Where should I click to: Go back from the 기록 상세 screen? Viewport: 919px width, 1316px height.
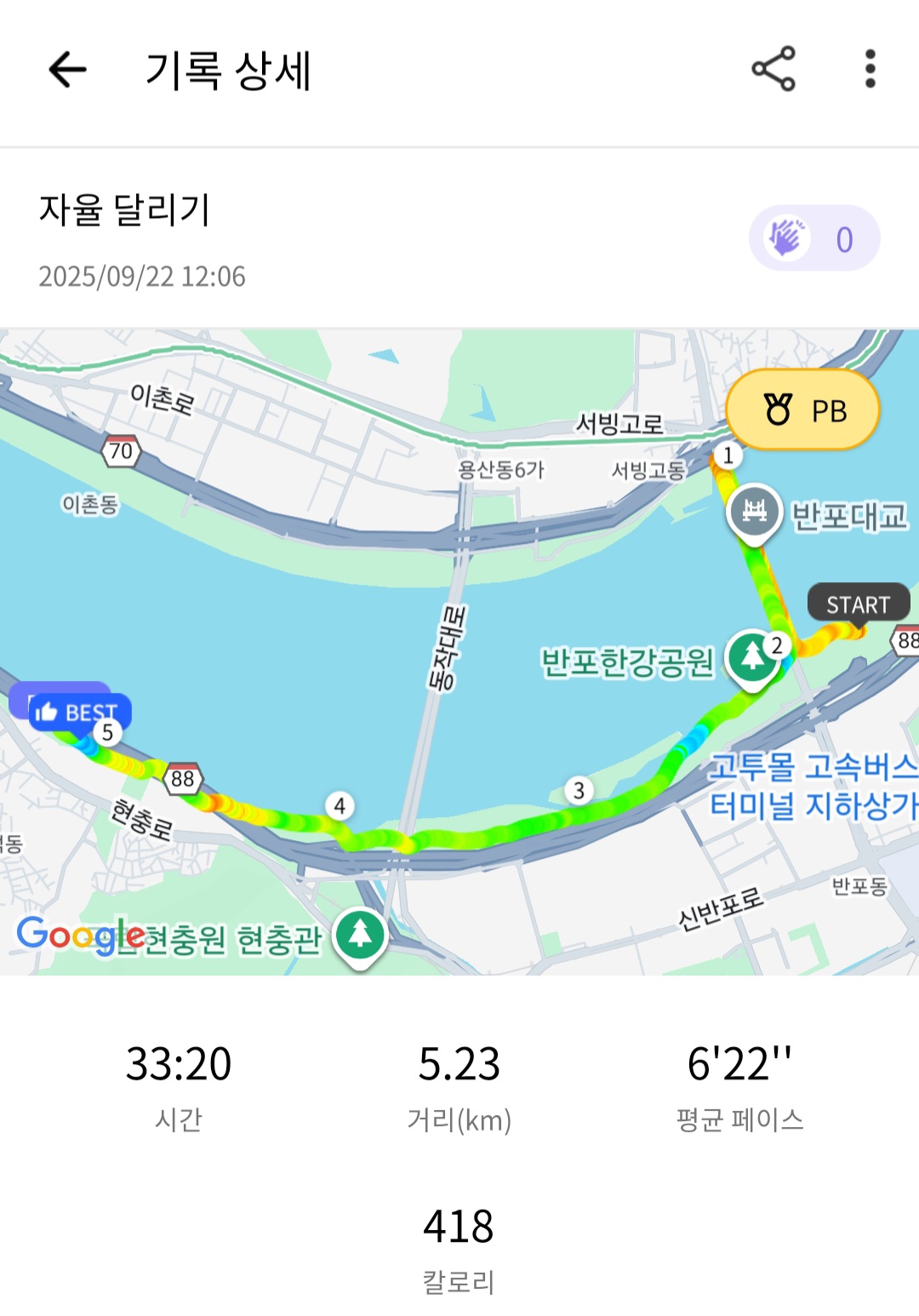[x=68, y=70]
